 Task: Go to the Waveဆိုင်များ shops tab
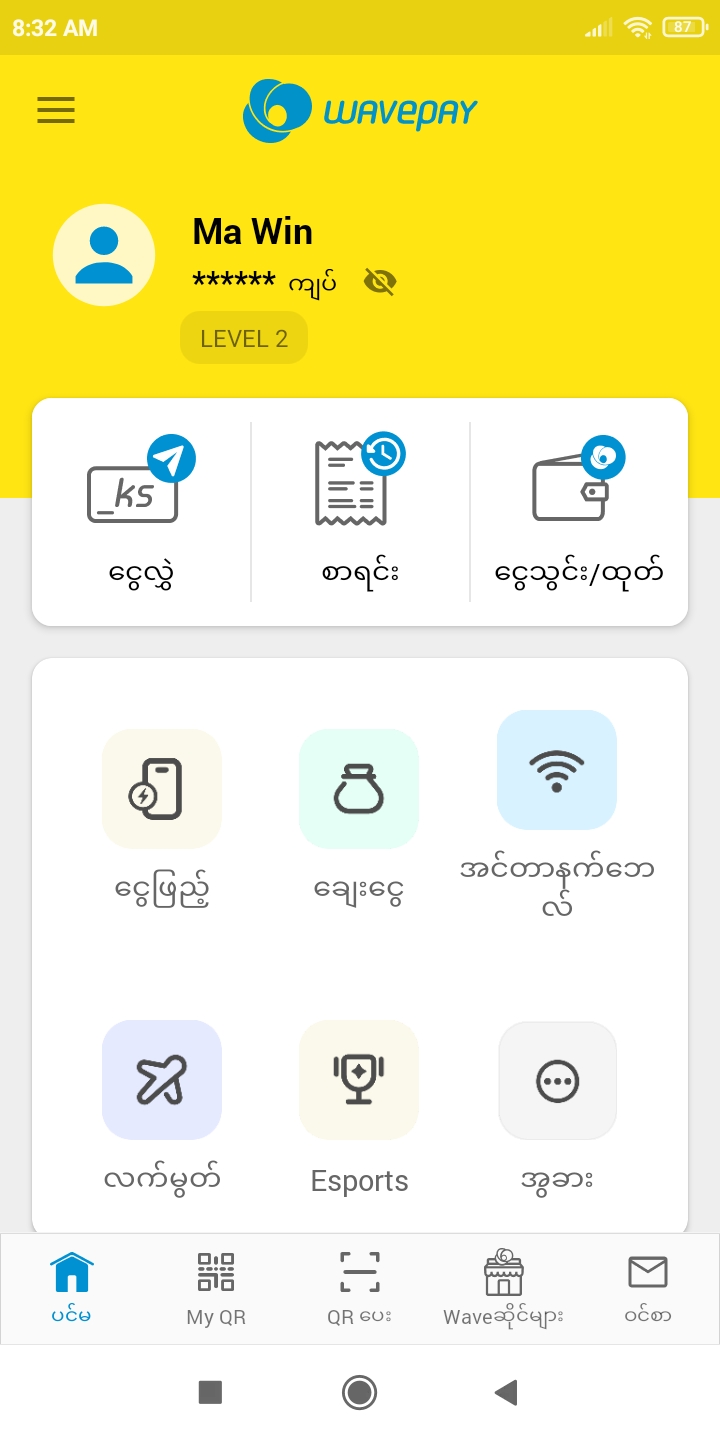(x=503, y=1288)
